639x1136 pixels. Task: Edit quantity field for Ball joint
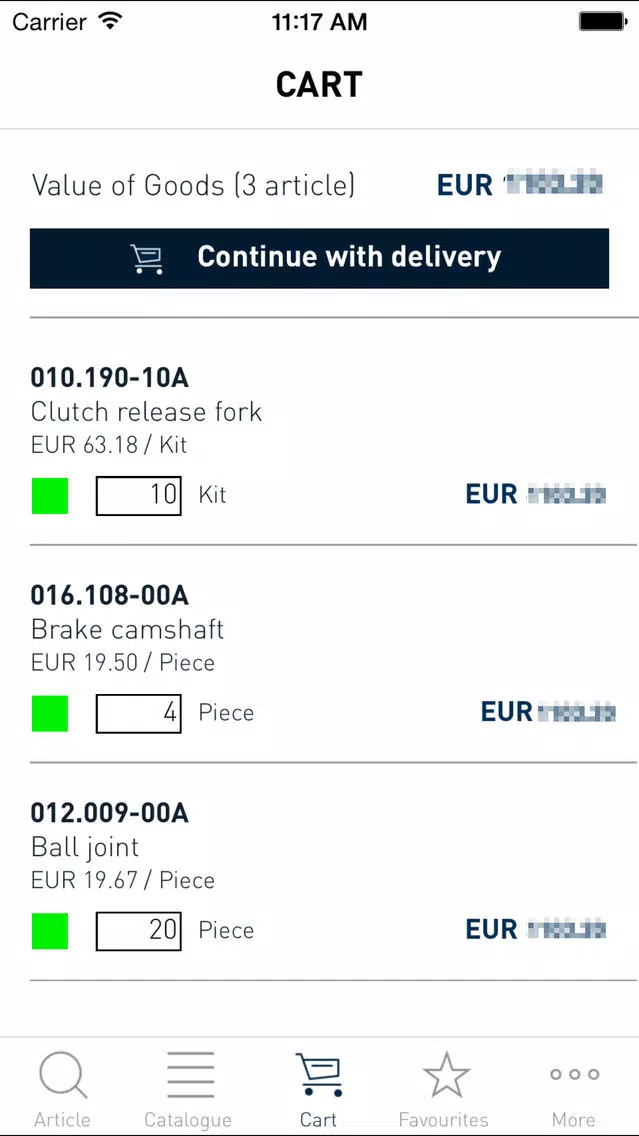point(138,930)
